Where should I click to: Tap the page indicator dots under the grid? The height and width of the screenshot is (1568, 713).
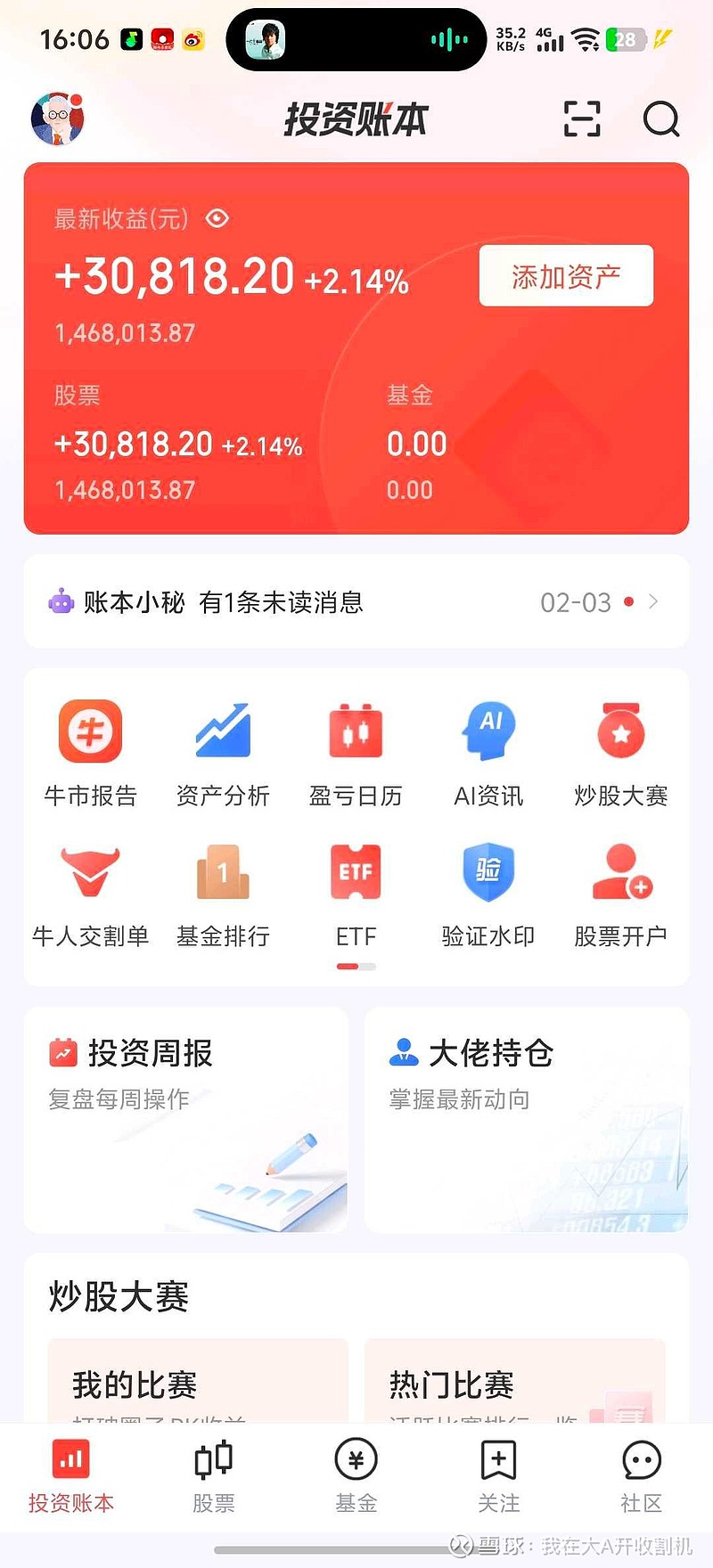[x=356, y=965]
